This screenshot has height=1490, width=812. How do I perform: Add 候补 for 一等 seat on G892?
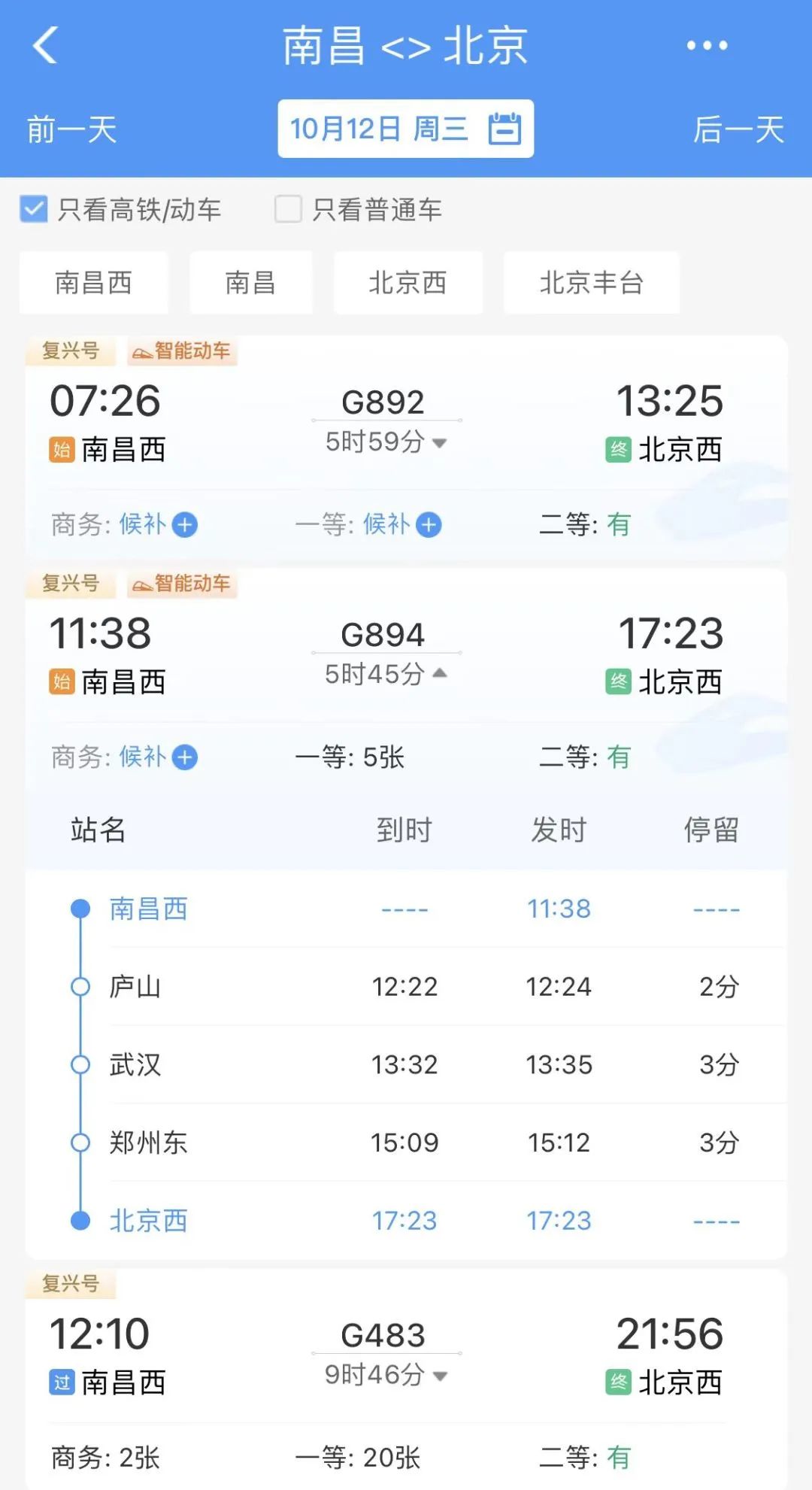pyautogui.click(x=429, y=524)
